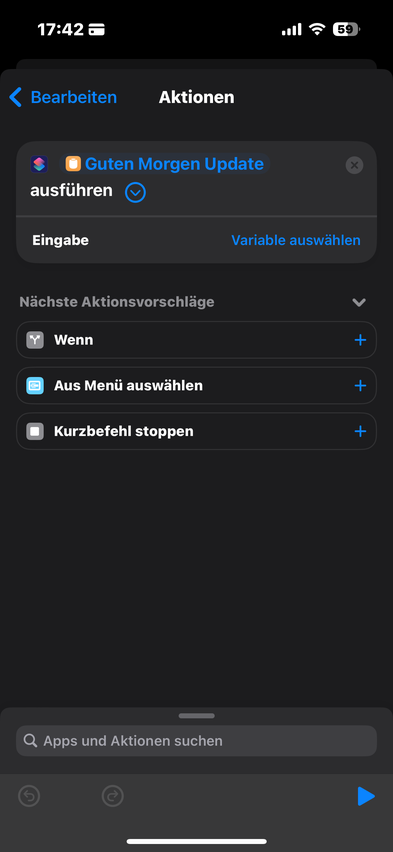Add the Aus Menü auswählen action
The height and width of the screenshot is (852, 393).
coord(360,386)
